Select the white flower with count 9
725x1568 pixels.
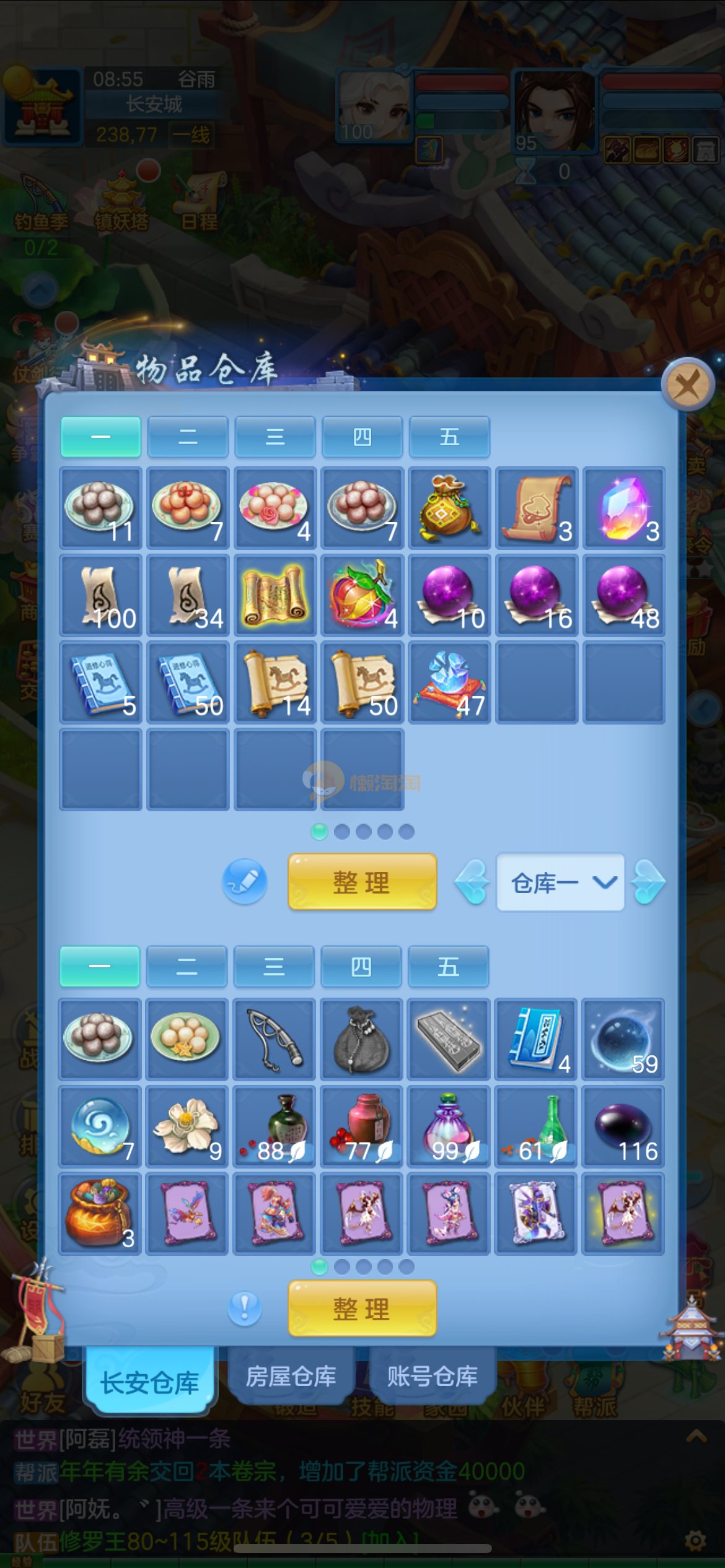click(x=187, y=1126)
